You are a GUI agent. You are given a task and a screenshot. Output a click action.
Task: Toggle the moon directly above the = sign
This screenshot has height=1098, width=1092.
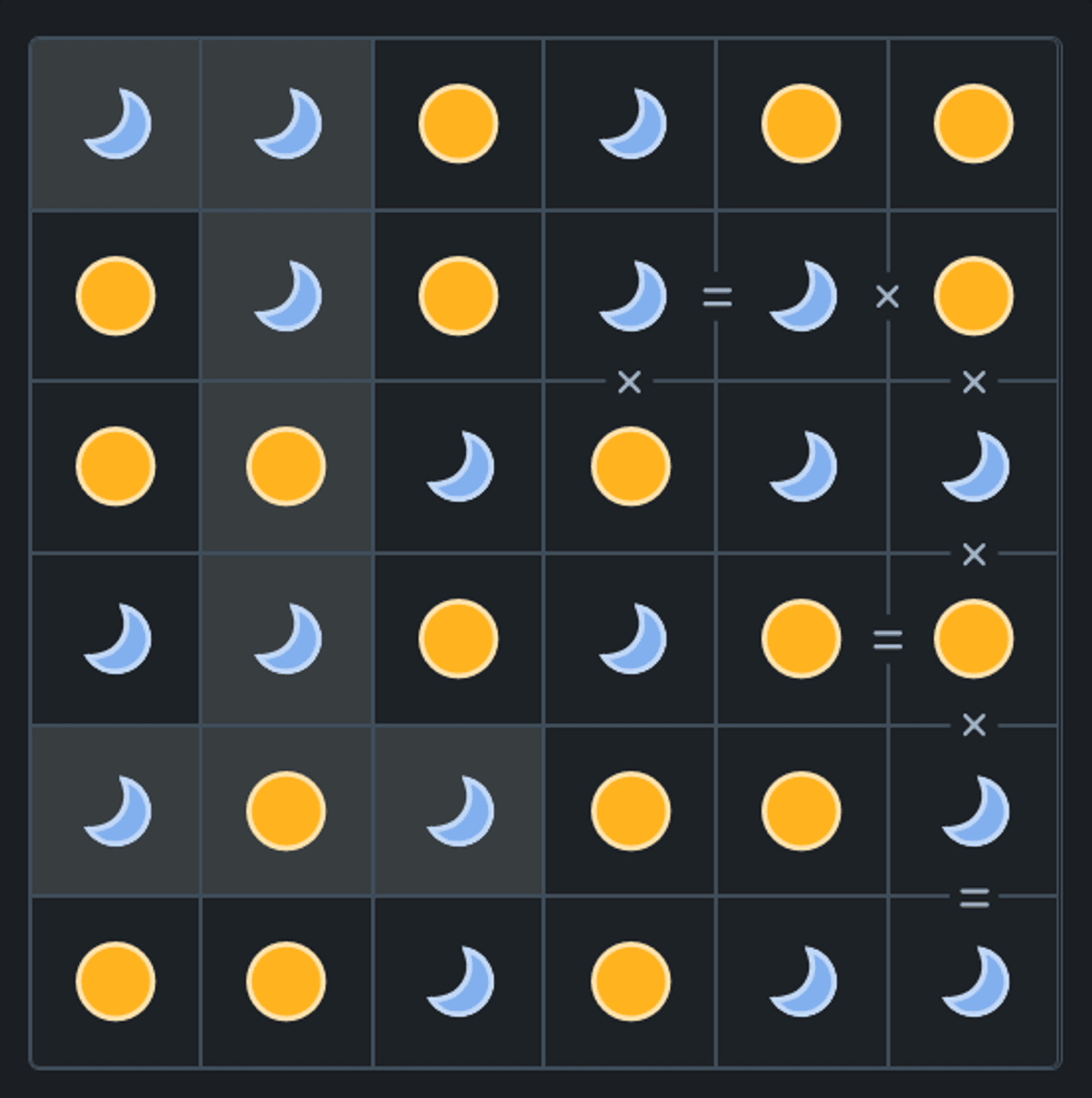(x=974, y=810)
